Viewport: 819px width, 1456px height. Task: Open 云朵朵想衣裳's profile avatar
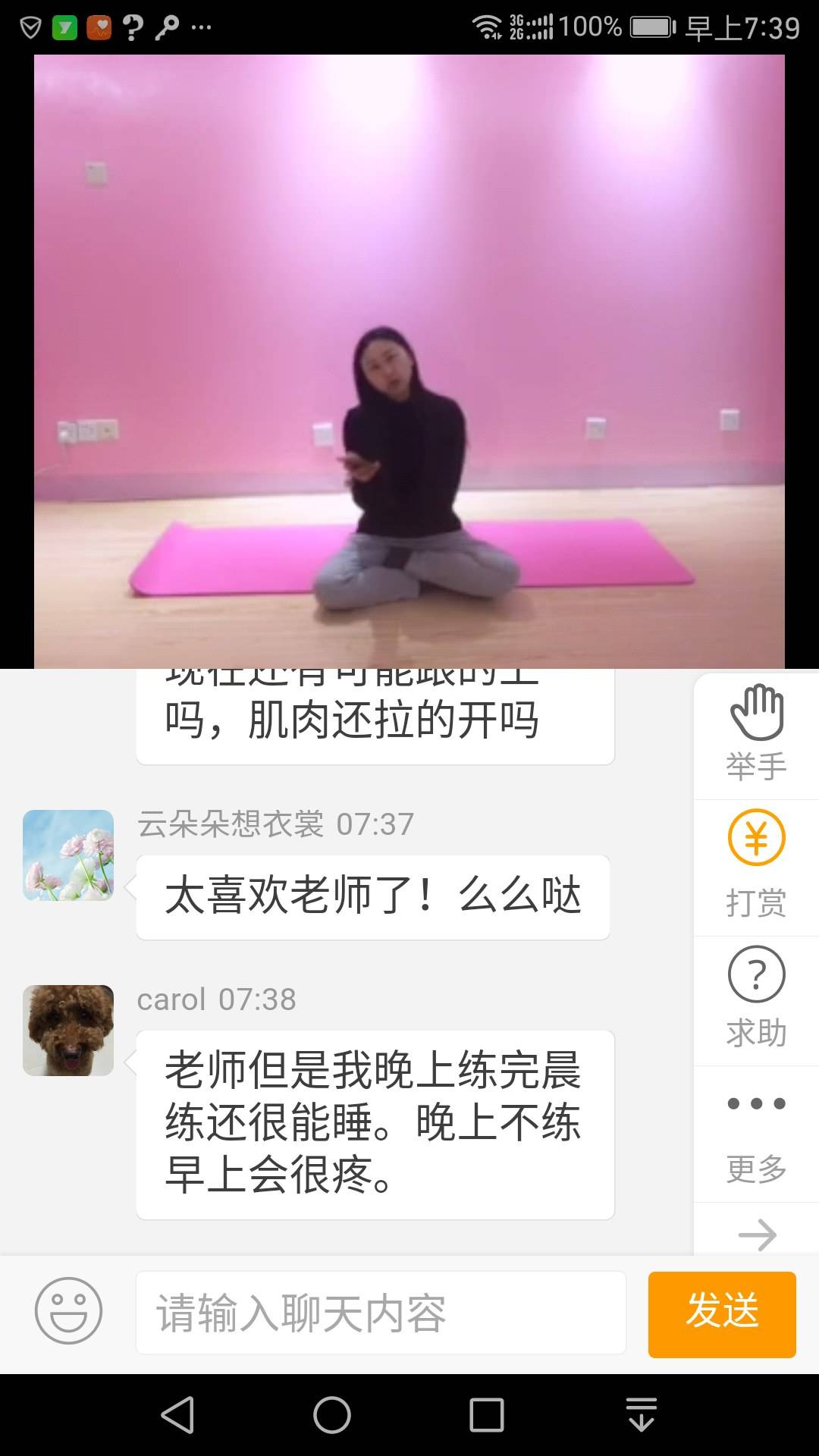click(68, 855)
